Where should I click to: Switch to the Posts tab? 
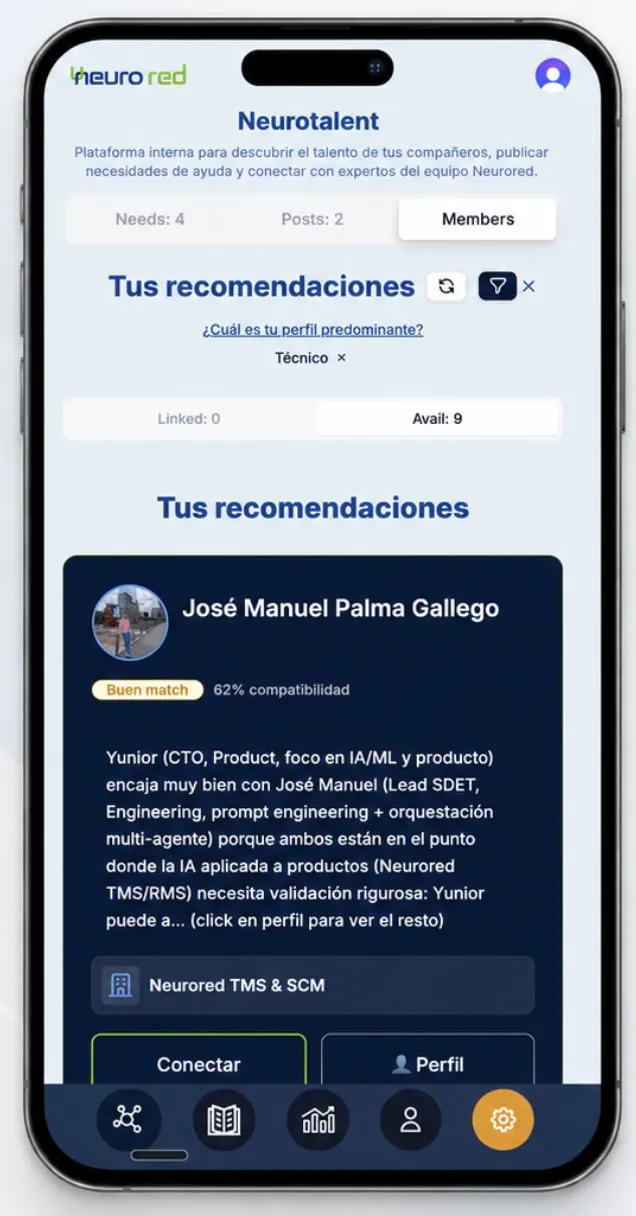[312, 219]
